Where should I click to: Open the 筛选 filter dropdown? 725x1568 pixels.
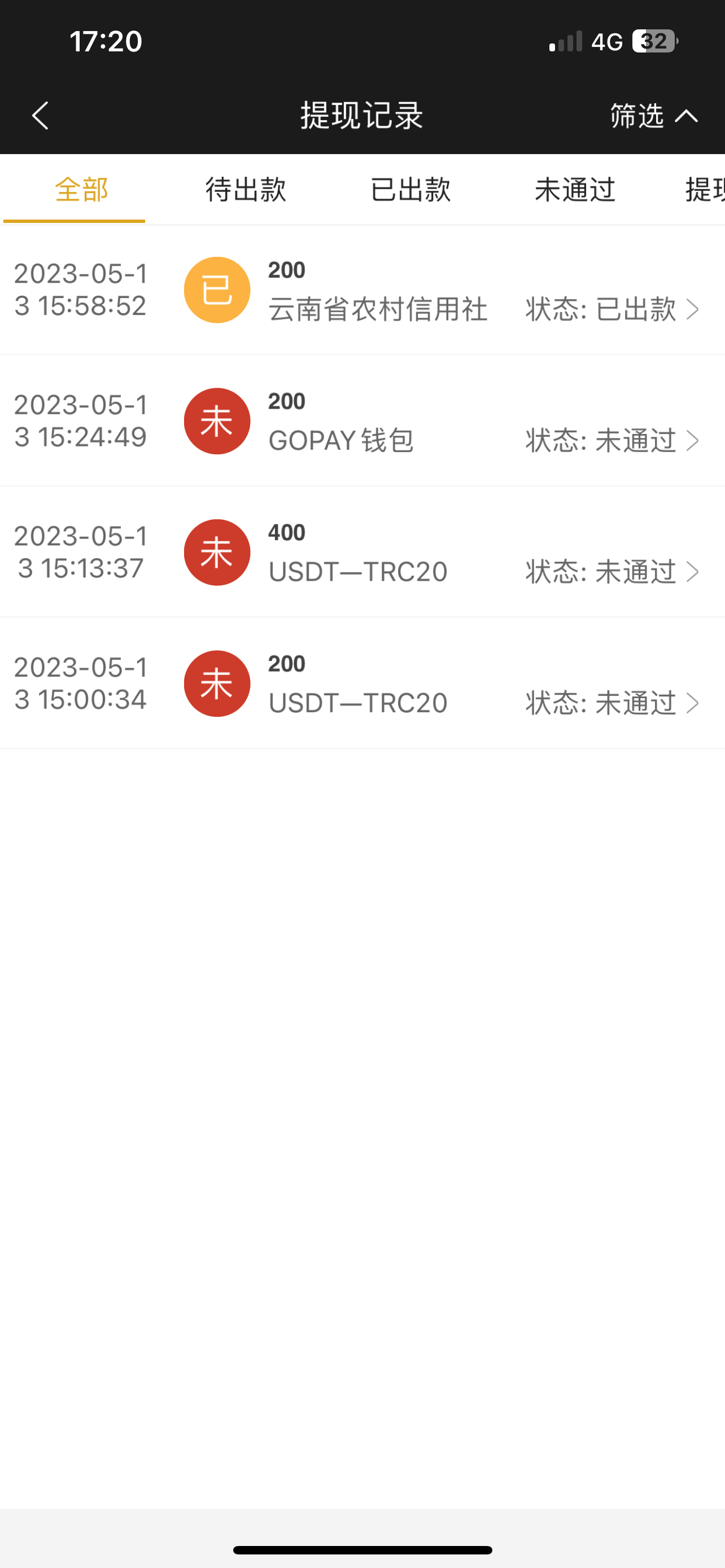click(653, 116)
